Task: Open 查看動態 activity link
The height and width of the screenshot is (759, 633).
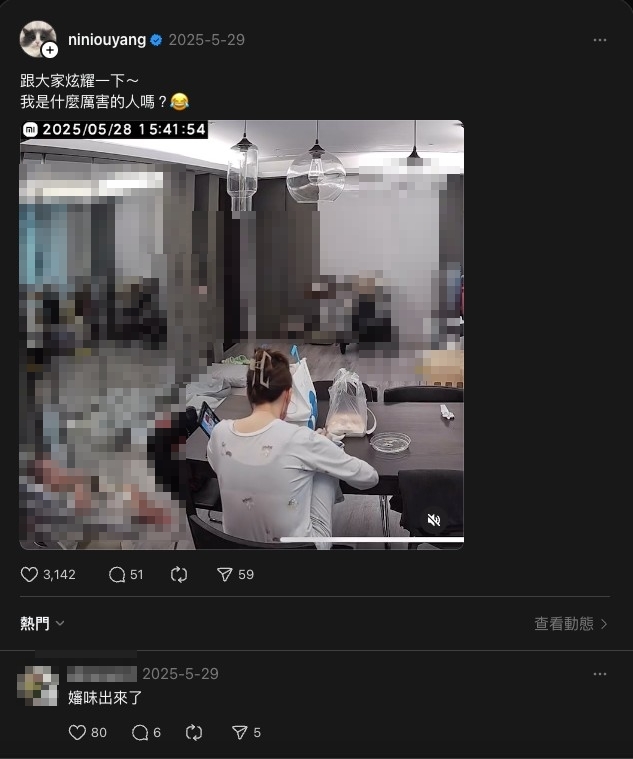Action: pyautogui.click(x=570, y=623)
